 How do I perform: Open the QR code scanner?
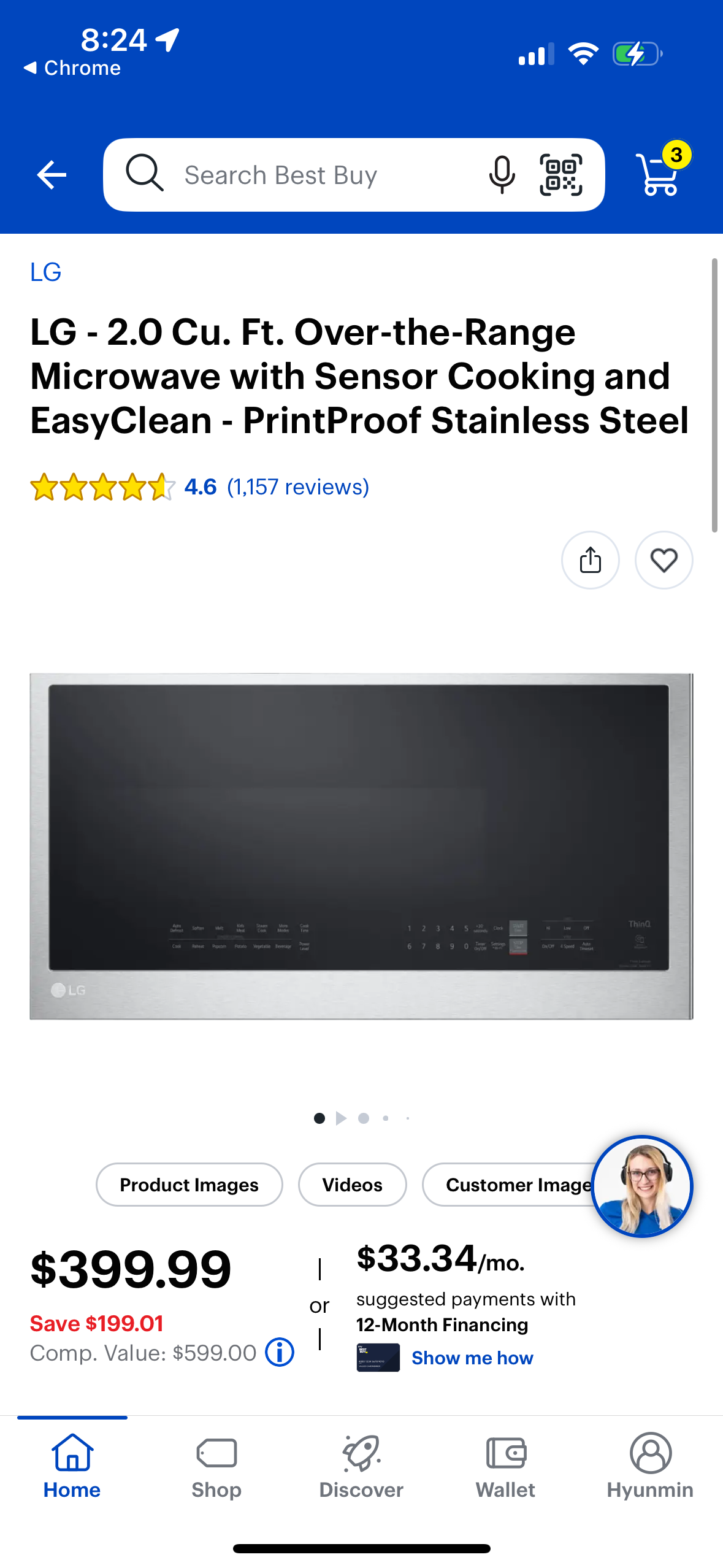(560, 175)
